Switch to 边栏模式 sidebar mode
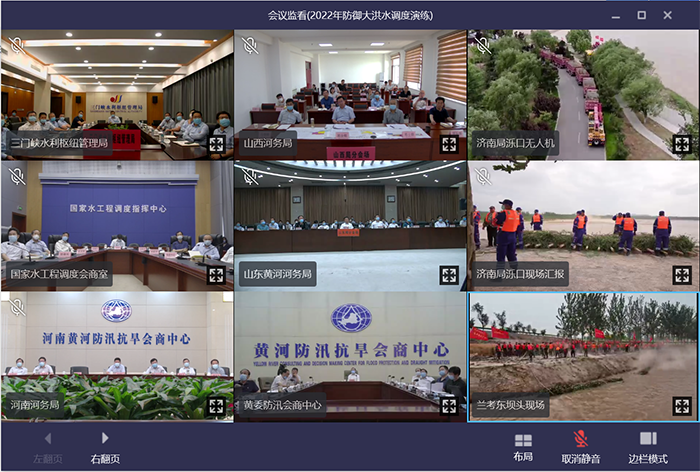 tap(648, 446)
